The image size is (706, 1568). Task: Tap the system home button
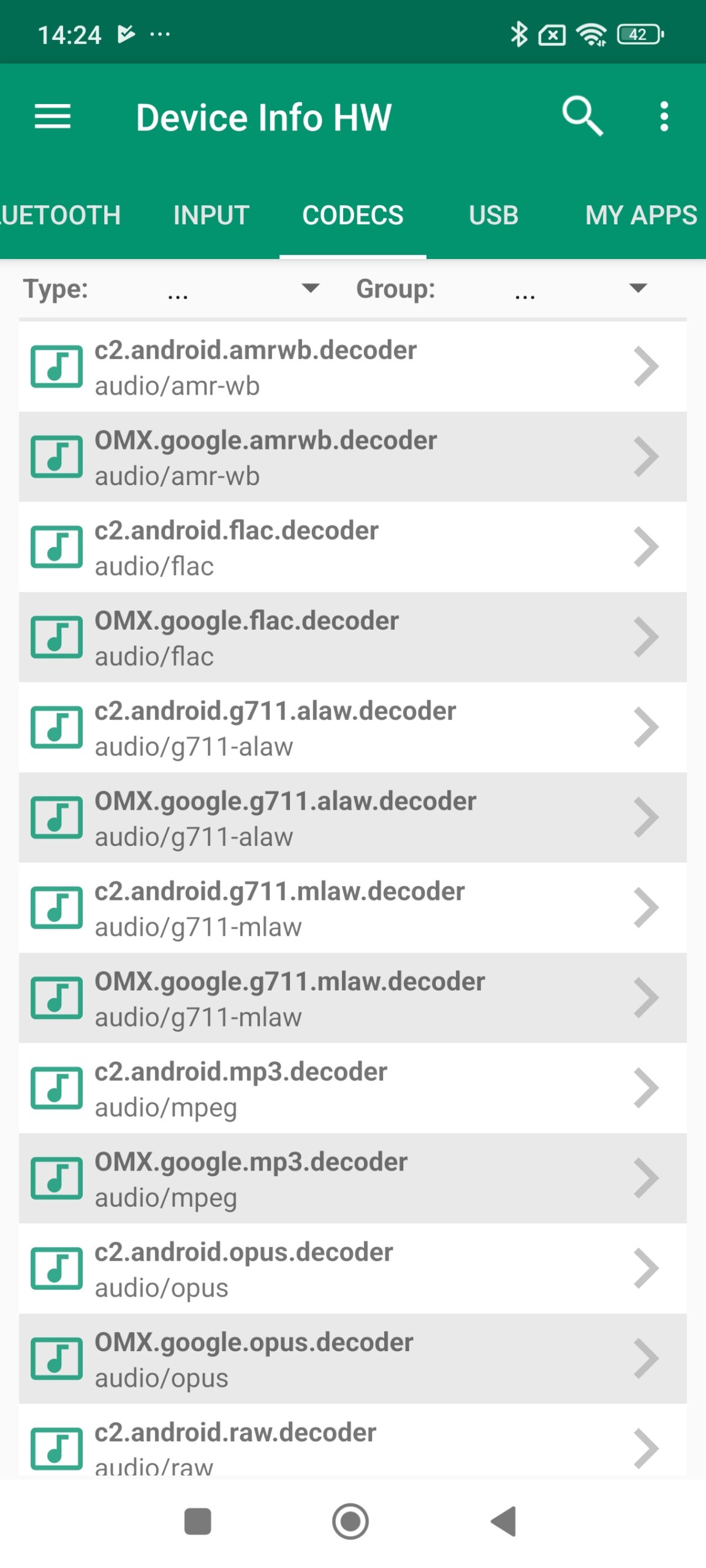(351, 1521)
